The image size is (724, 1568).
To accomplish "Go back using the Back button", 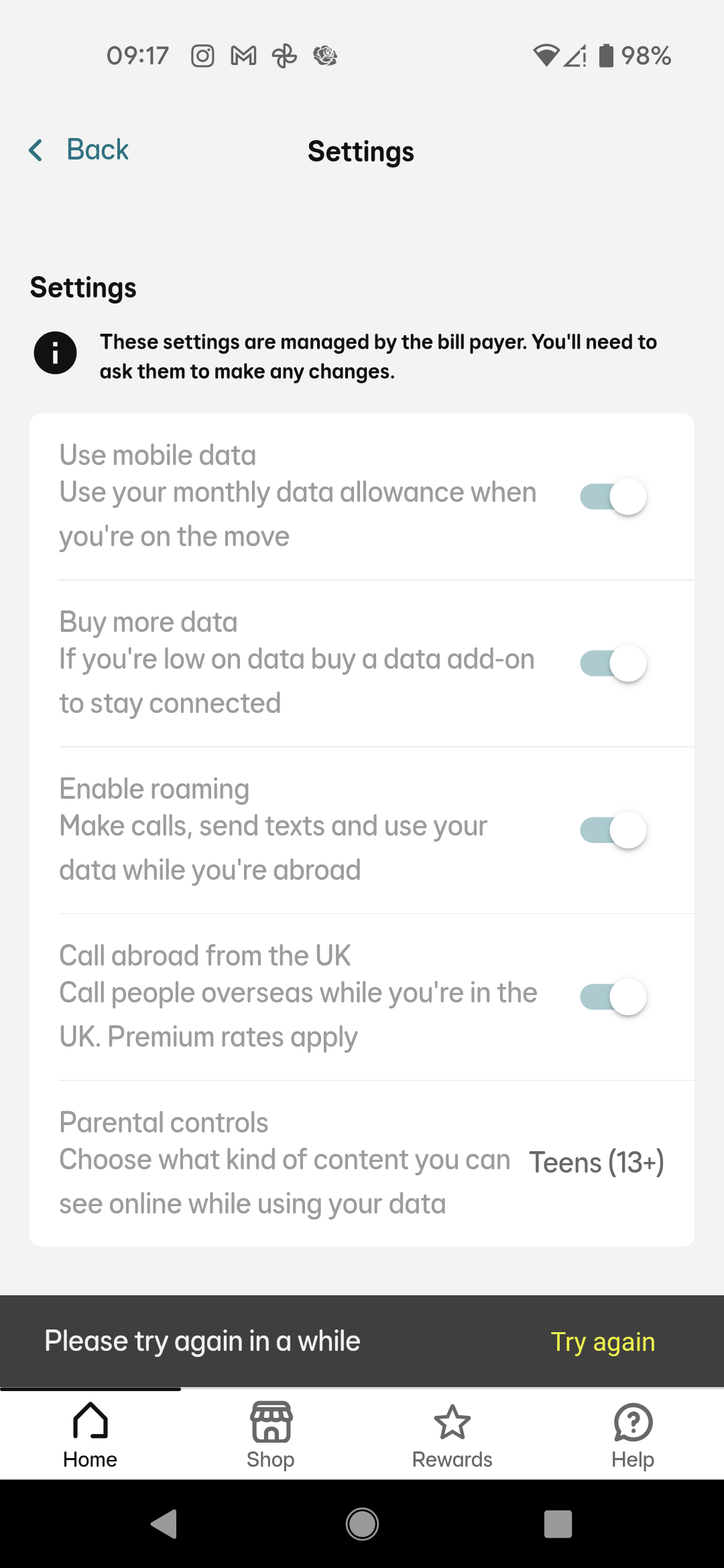I will tap(79, 150).
